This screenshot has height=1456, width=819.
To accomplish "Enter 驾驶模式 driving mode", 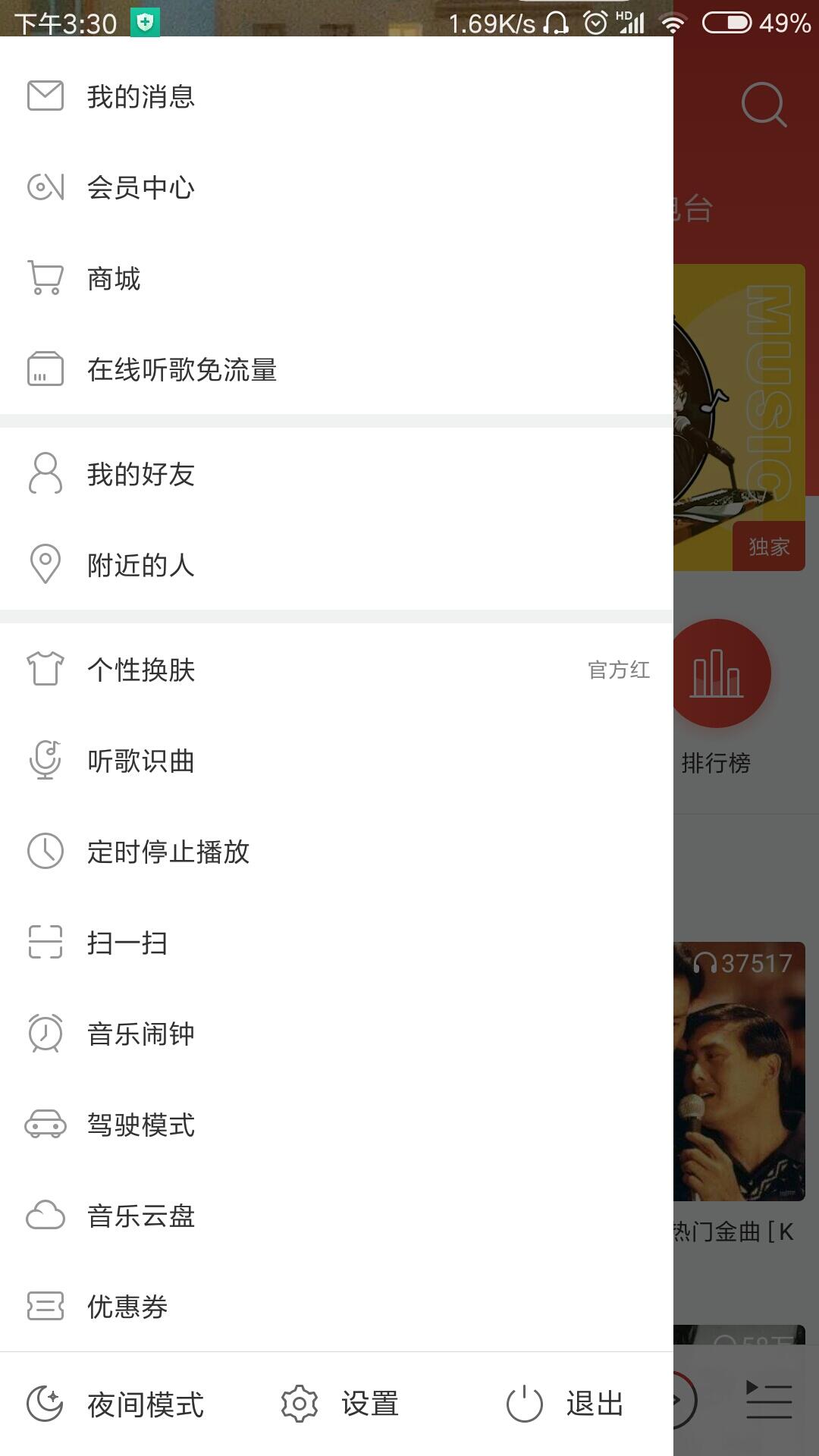I will click(x=337, y=1125).
